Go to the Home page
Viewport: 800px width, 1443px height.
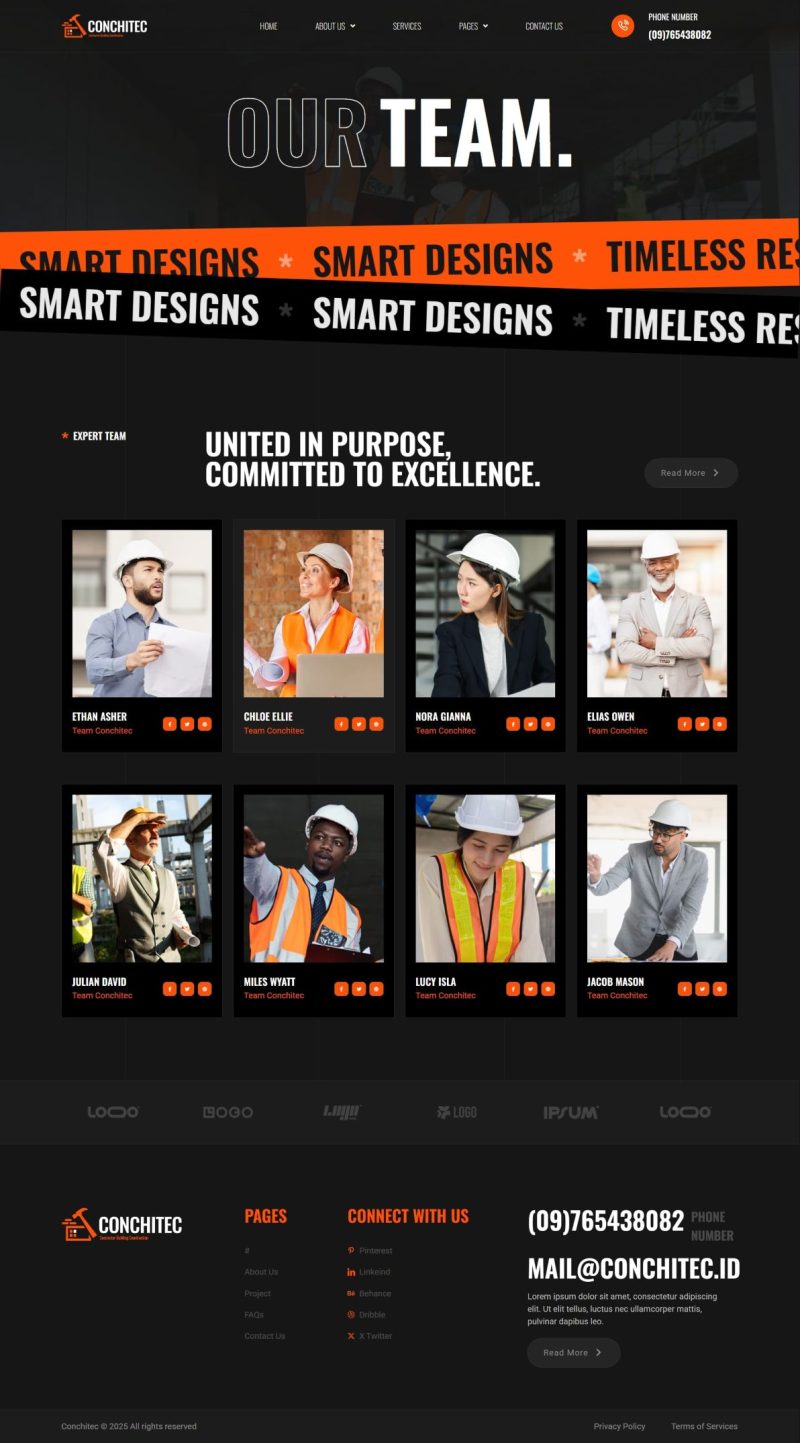268,26
